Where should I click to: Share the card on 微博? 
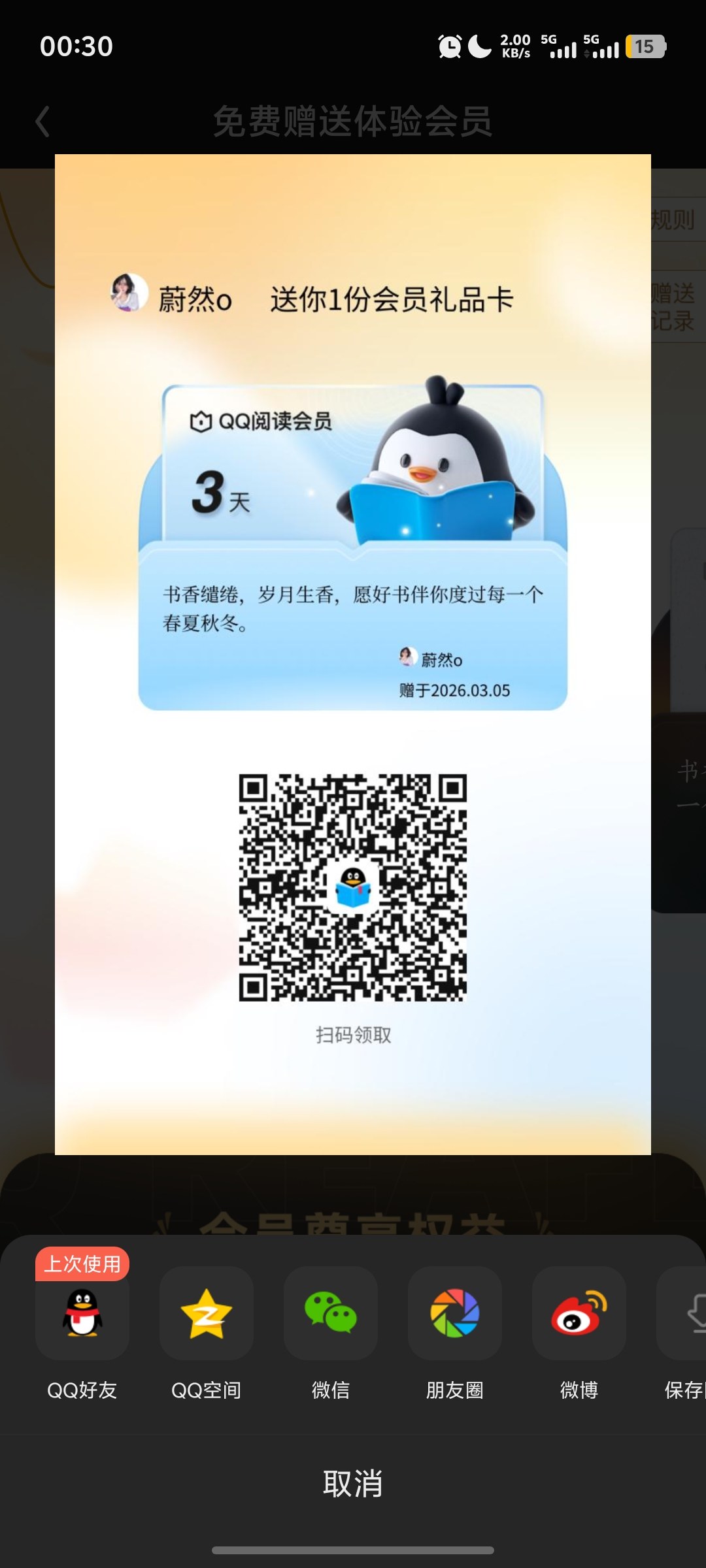click(579, 1313)
